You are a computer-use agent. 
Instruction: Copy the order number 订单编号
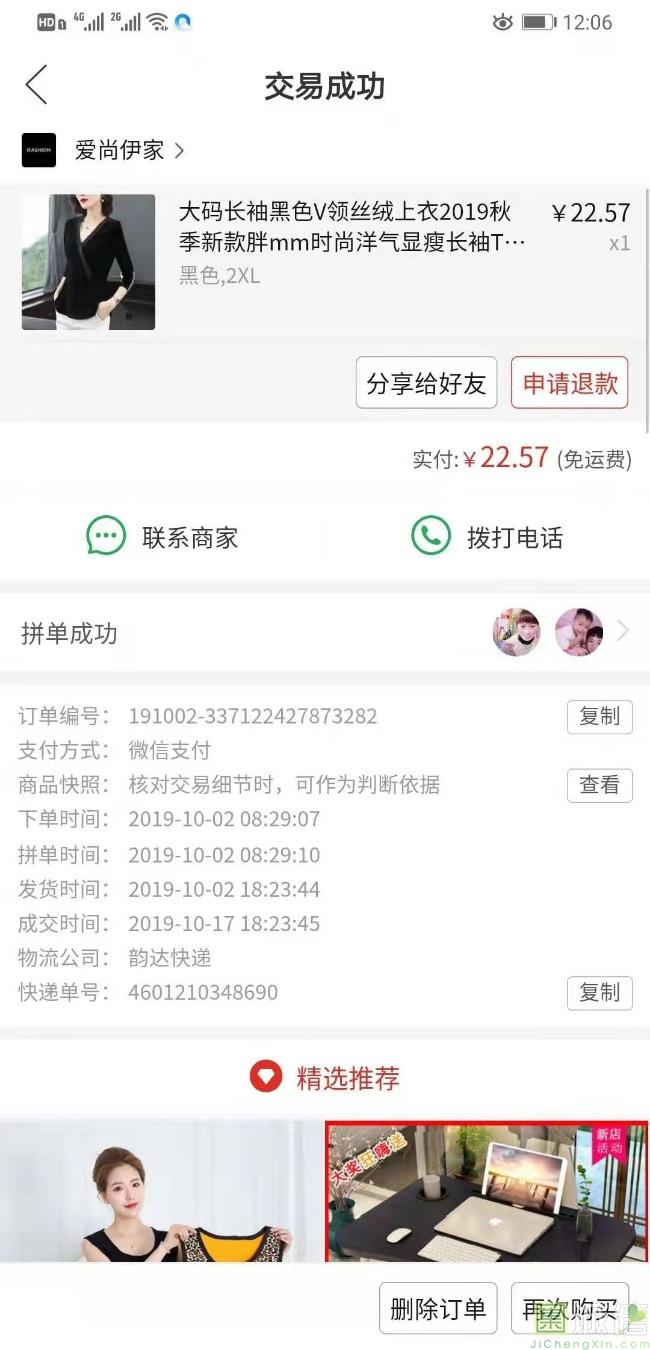[599, 717]
